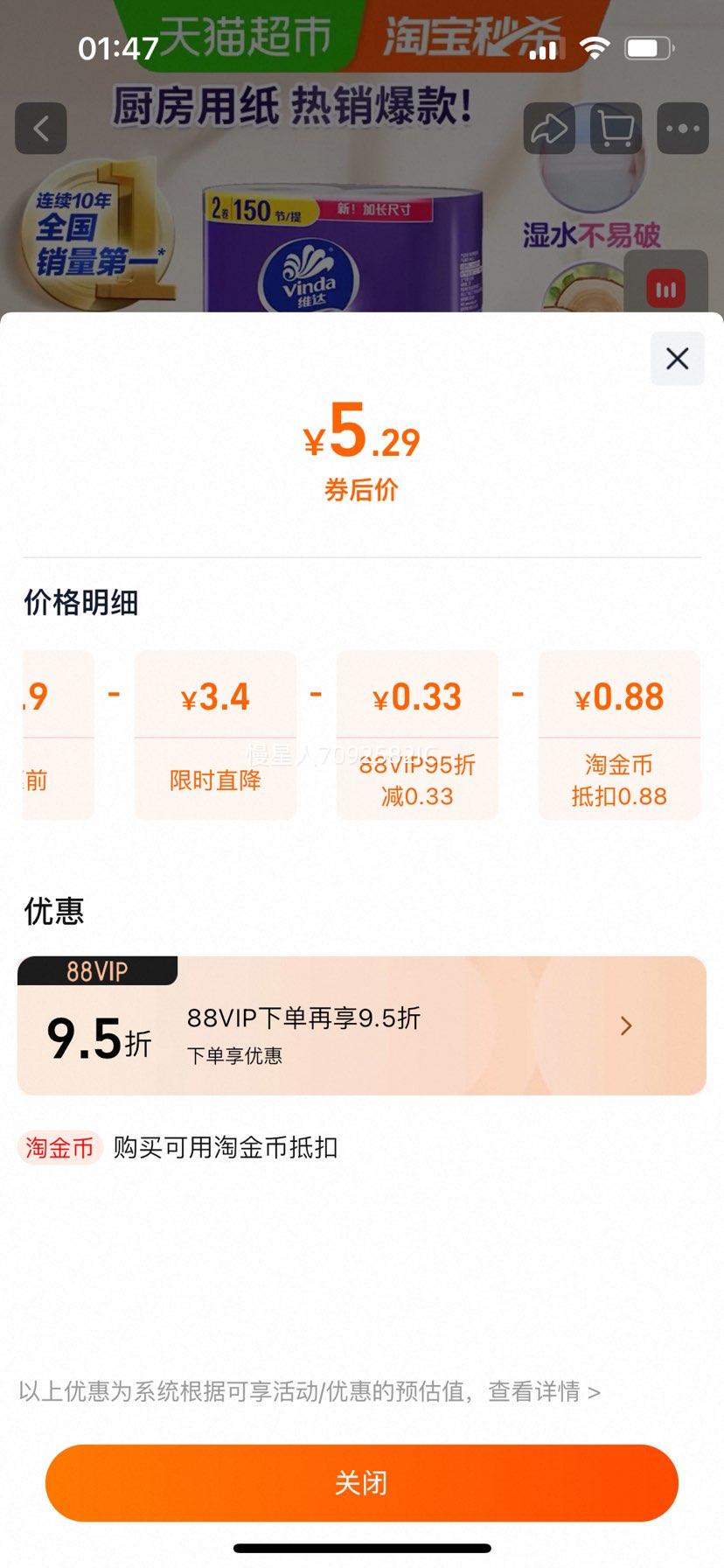This screenshot has height=1568, width=724.
Task: Tap the chevron on the 9.5折 discount card
Action: 626,1025
